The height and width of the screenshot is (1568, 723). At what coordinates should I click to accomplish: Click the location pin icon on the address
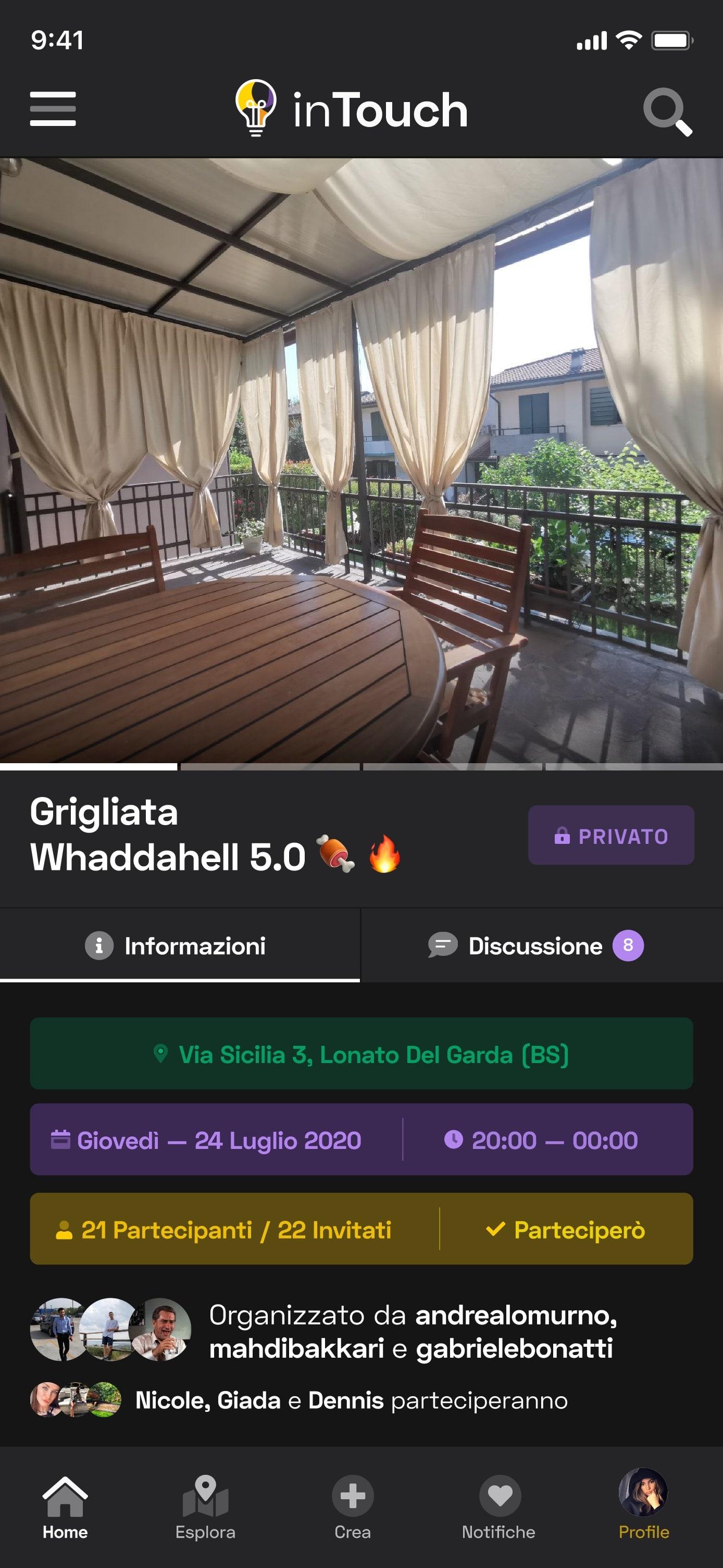click(x=161, y=1054)
